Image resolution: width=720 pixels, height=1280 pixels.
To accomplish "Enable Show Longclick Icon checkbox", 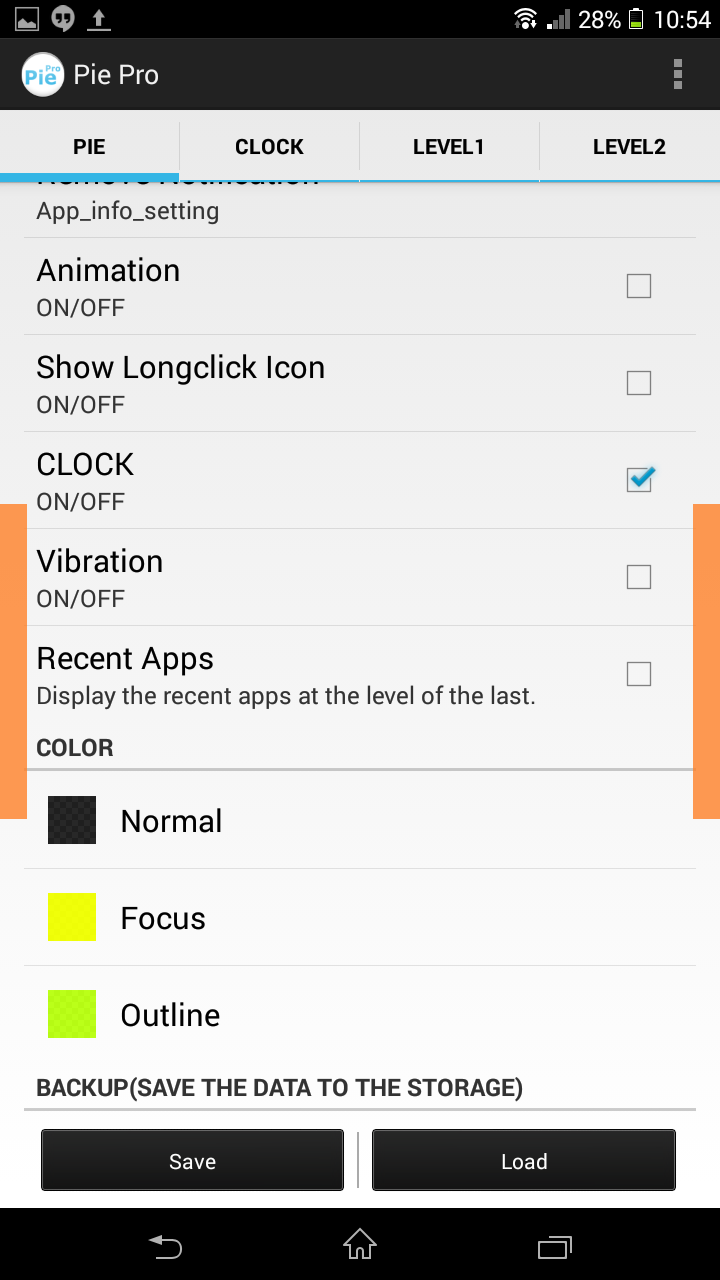I will [x=639, y=383].
